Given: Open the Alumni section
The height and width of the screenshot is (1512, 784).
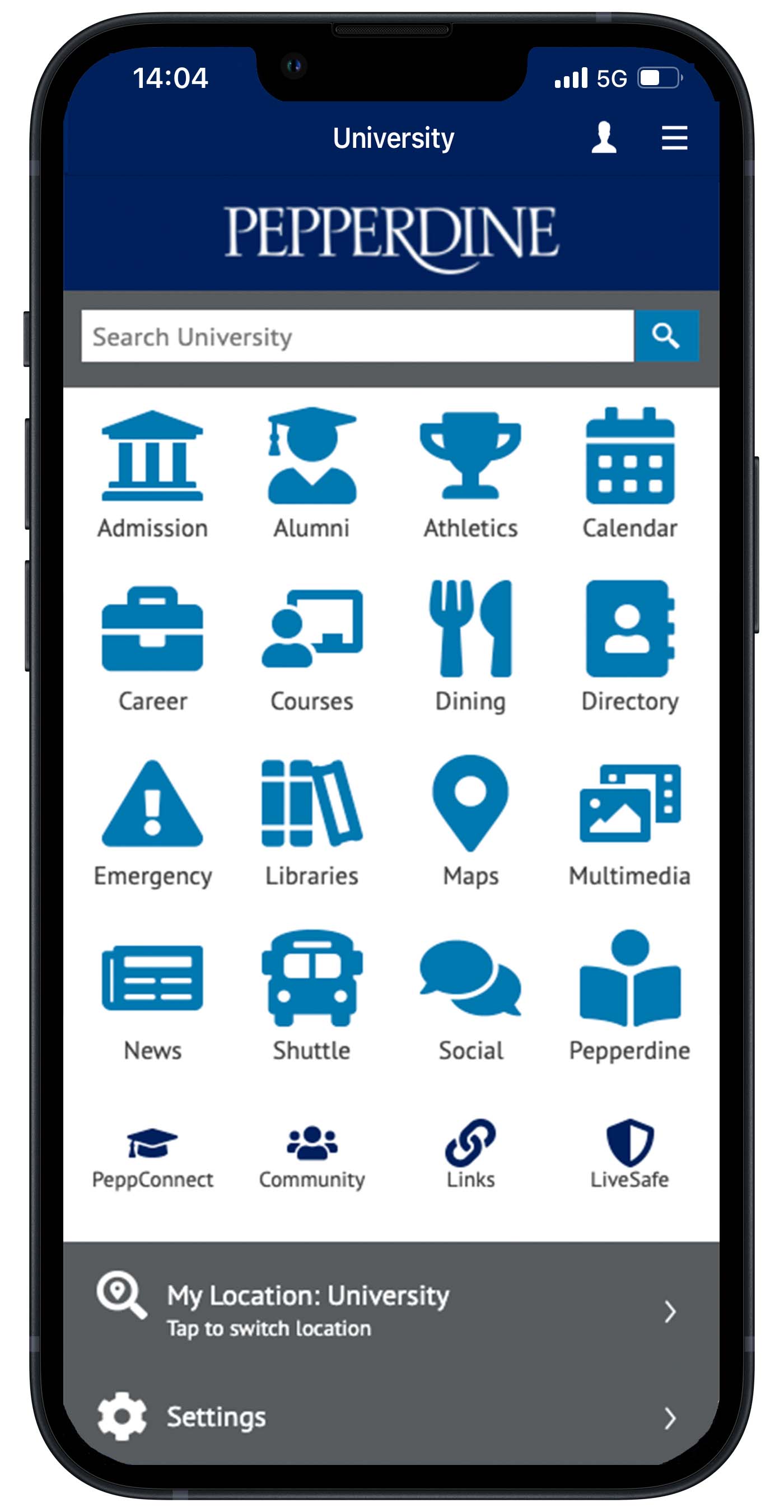Looking at the screenshot, I should [x=311, y=474].
